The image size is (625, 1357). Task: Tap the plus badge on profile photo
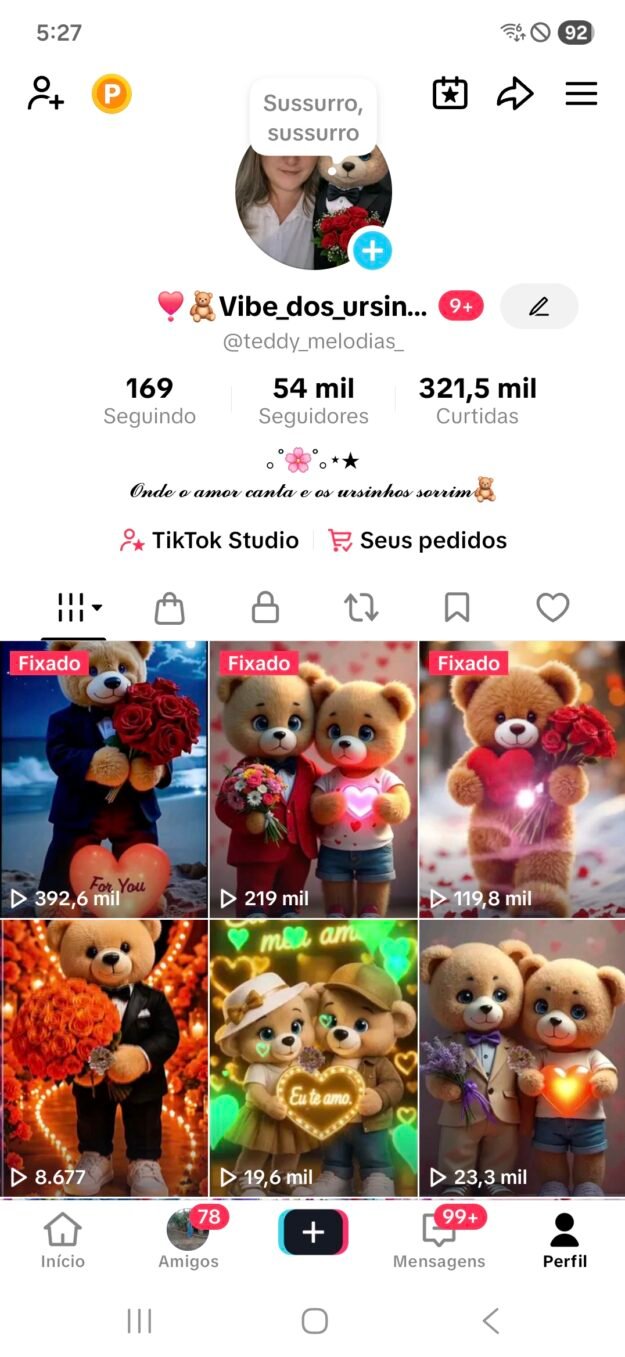[372, 250]
